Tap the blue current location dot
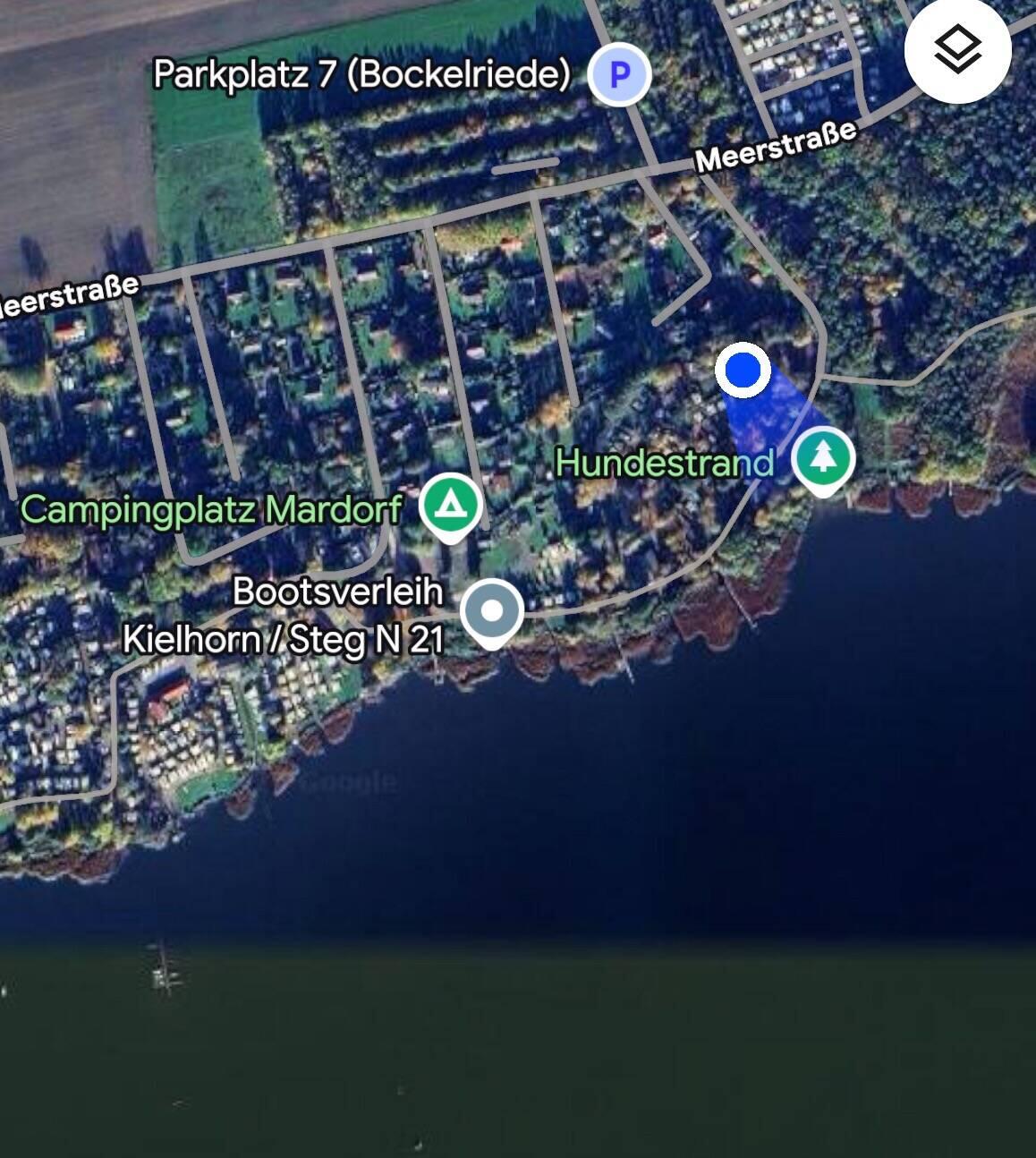The width and height of the screenshot is (1036, 1158). coord(743,370)
